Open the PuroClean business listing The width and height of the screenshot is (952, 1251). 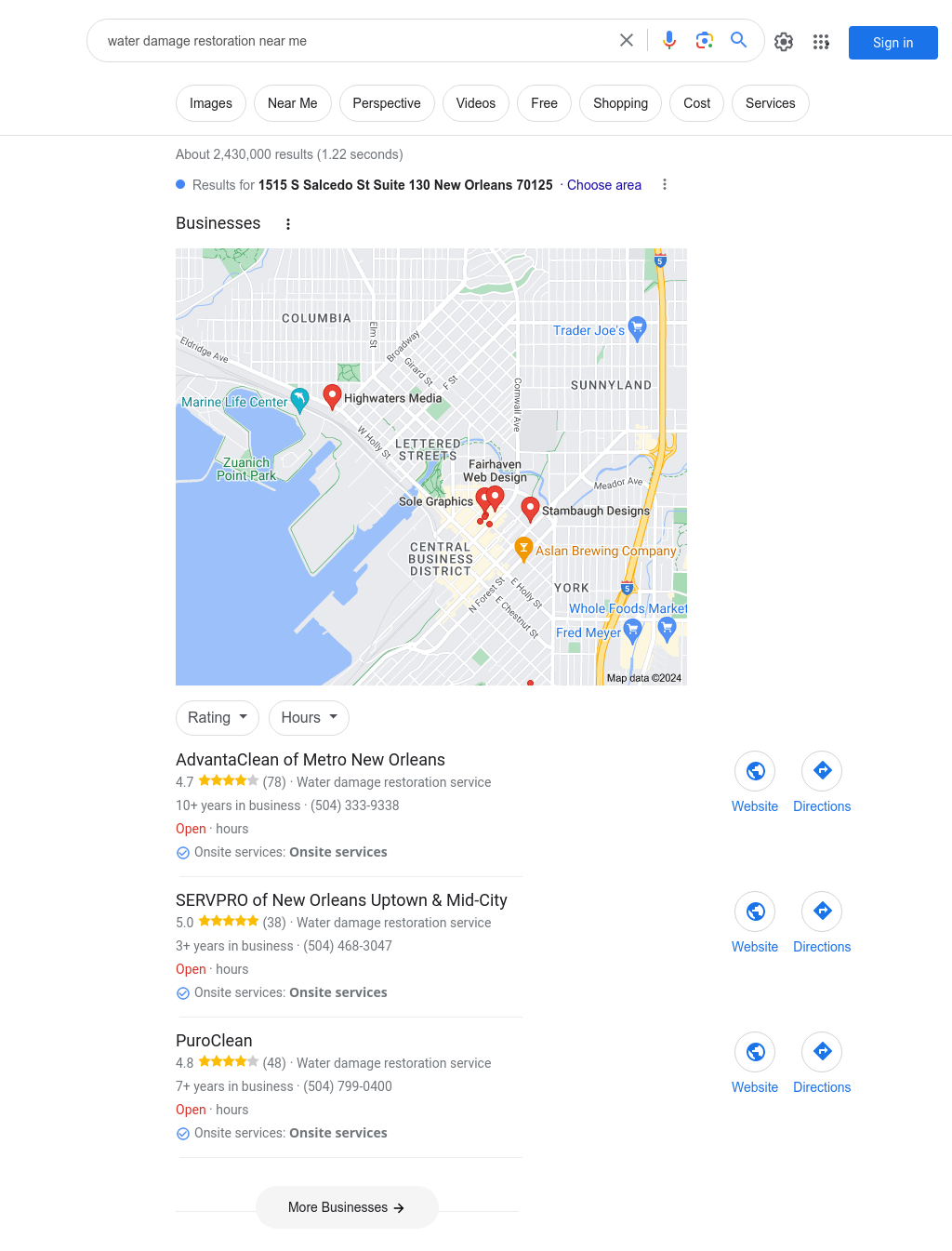click(x=214, y=1041)
